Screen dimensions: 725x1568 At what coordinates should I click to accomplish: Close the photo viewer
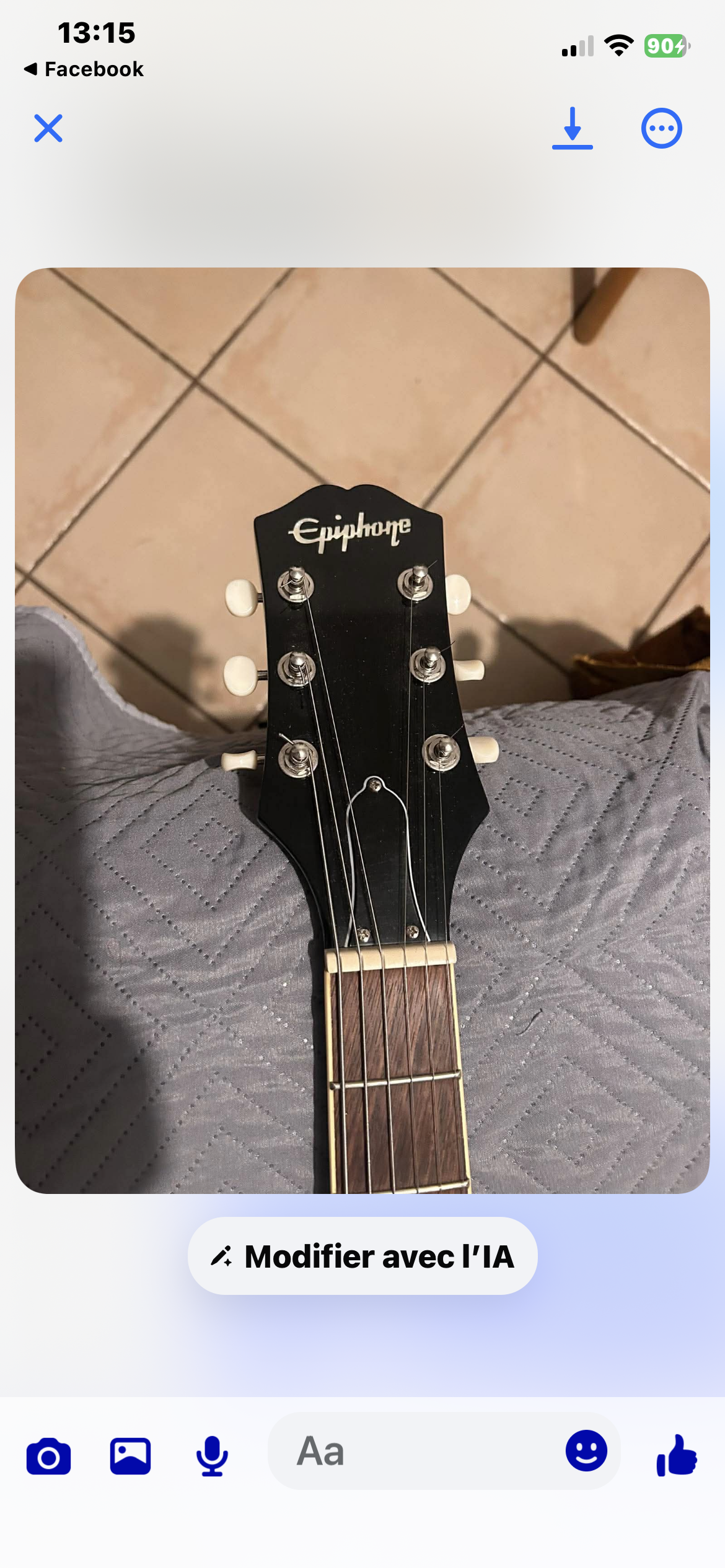(x=48, y=128)
